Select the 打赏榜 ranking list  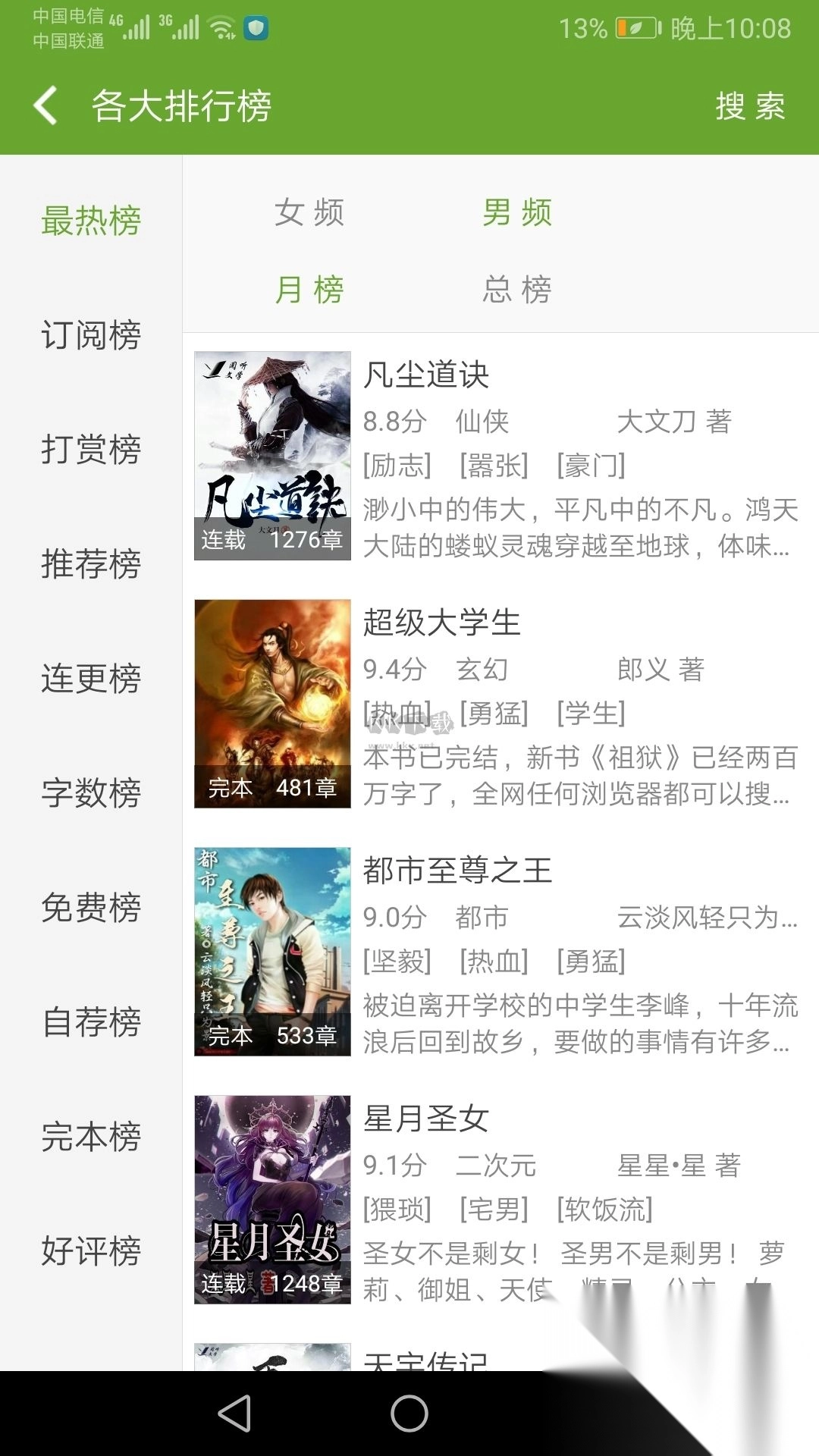pyautogui.click(x=91, y=449)
